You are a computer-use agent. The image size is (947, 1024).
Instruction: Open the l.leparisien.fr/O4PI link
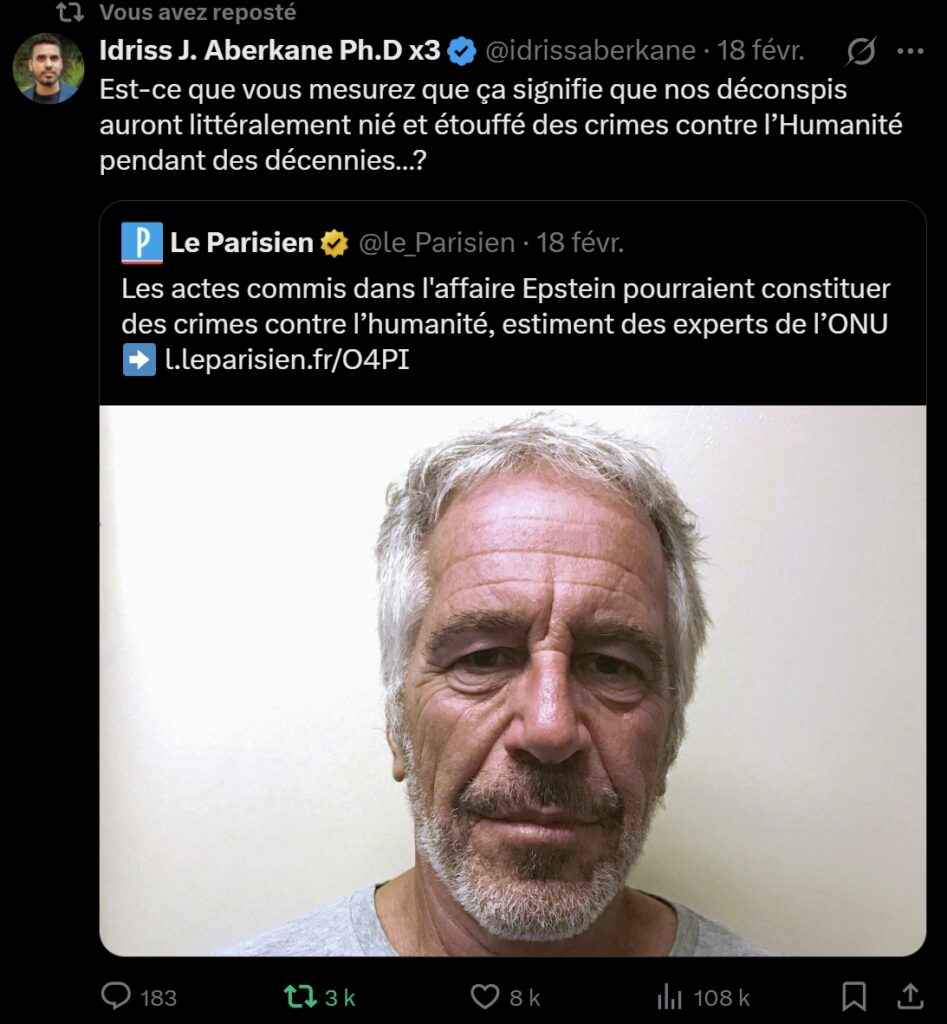coord(287,360)
